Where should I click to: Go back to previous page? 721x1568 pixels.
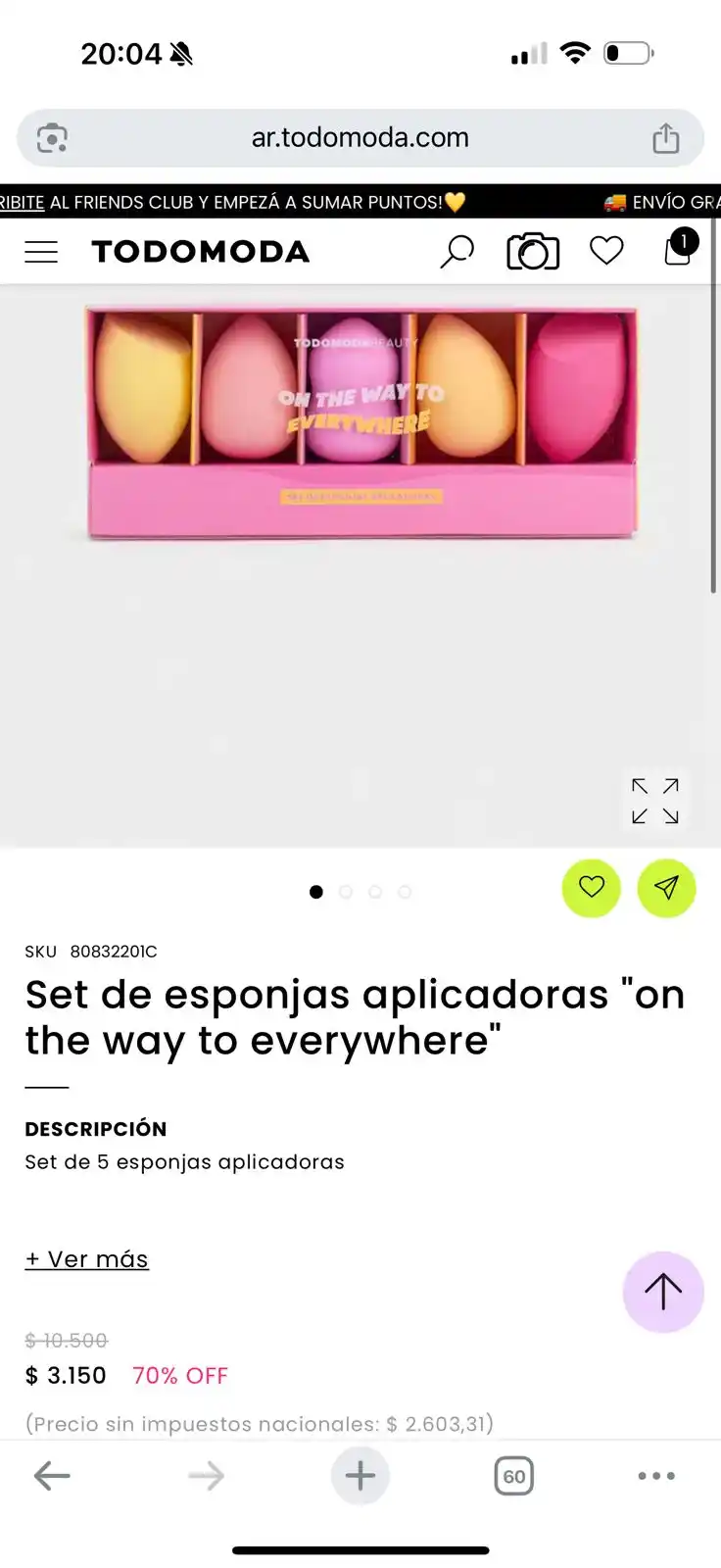[x=52, y=1475]
